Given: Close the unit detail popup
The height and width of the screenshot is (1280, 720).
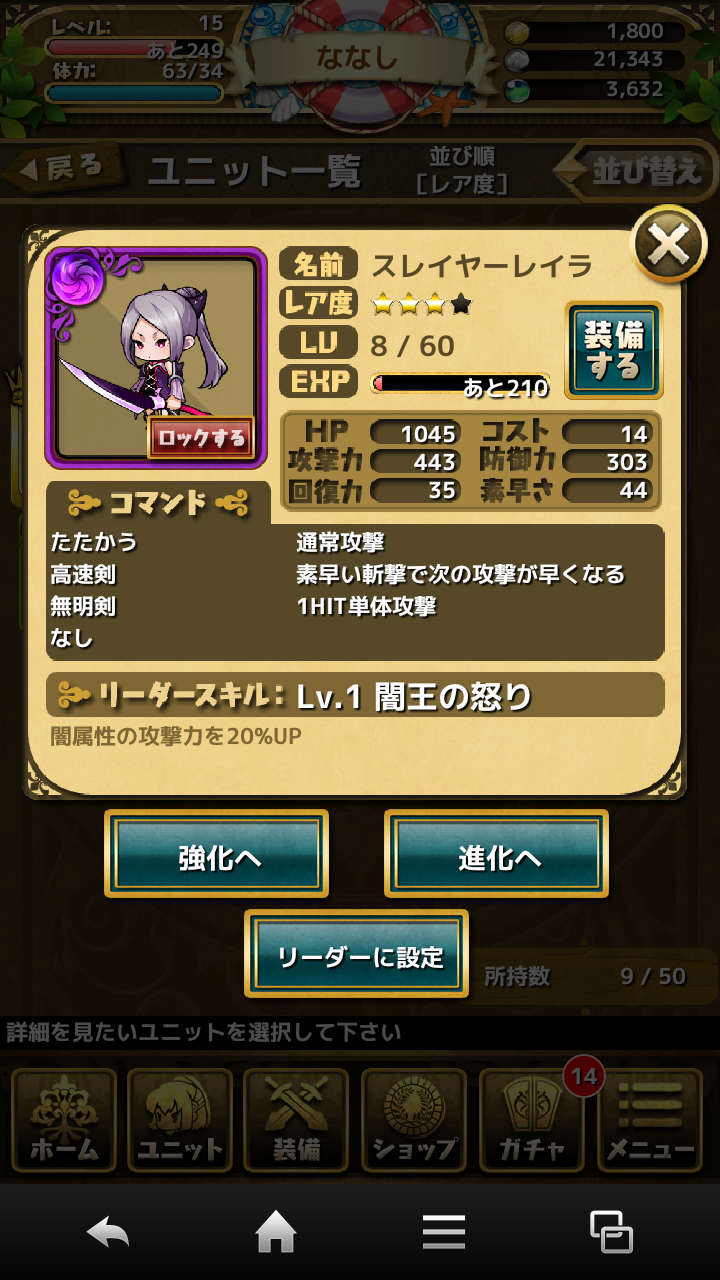Looking at the screenshot, I should coord(669,244).
